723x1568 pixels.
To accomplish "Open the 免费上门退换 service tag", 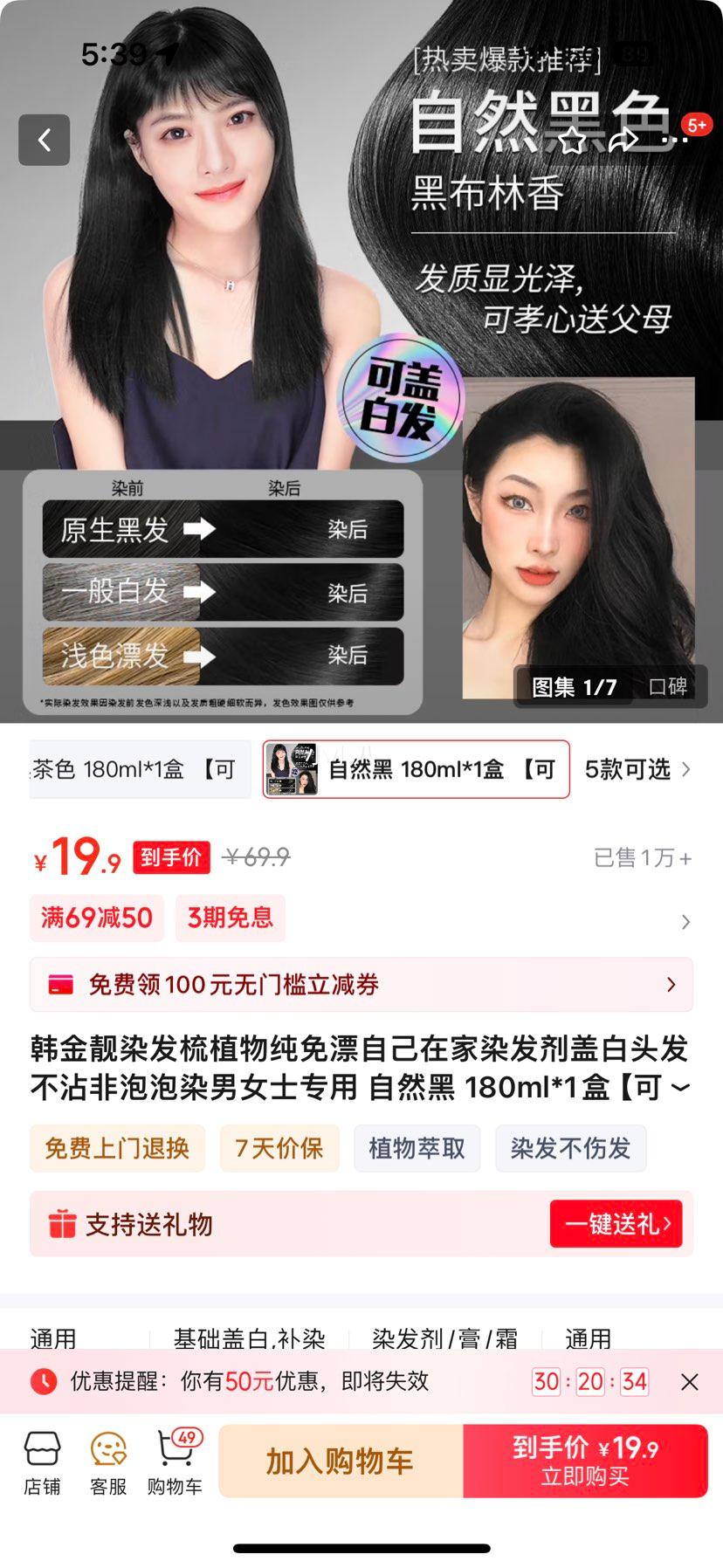I will [117, 1148].
